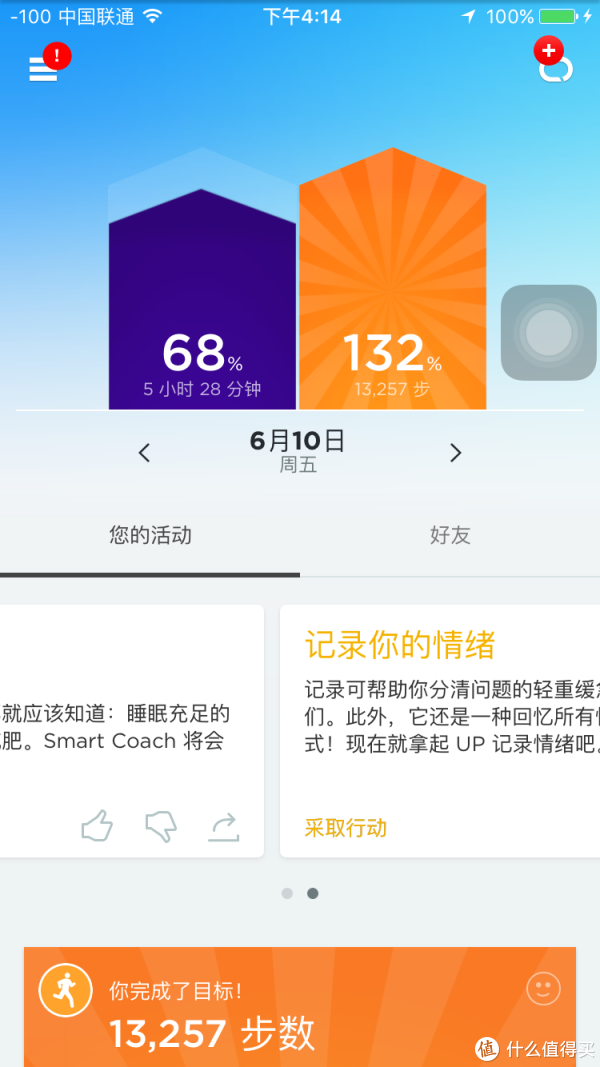Open the hamburger menu with alert badge
Viewport: 600px width, 1067px height.
[44, 68]
